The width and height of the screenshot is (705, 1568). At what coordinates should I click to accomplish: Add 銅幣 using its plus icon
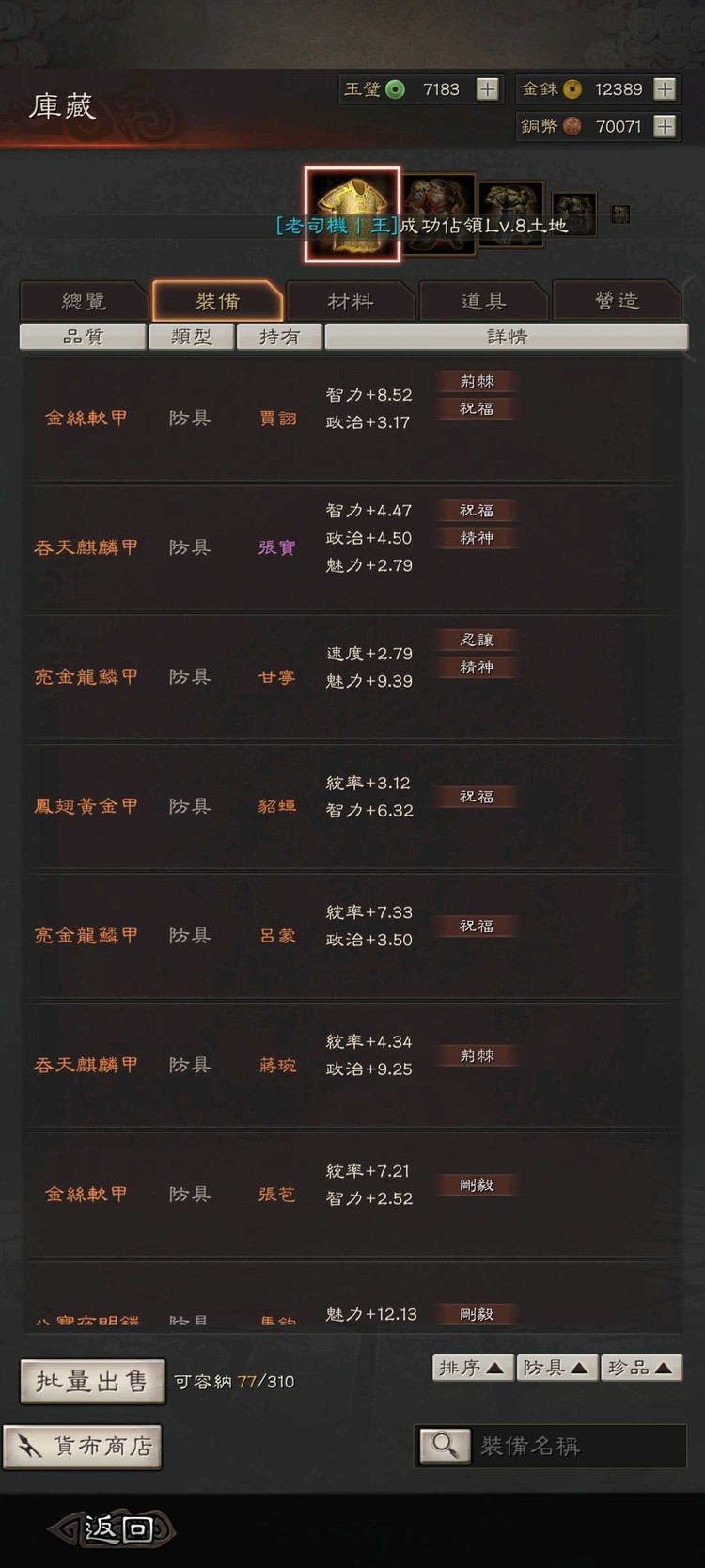coord(666,125)
